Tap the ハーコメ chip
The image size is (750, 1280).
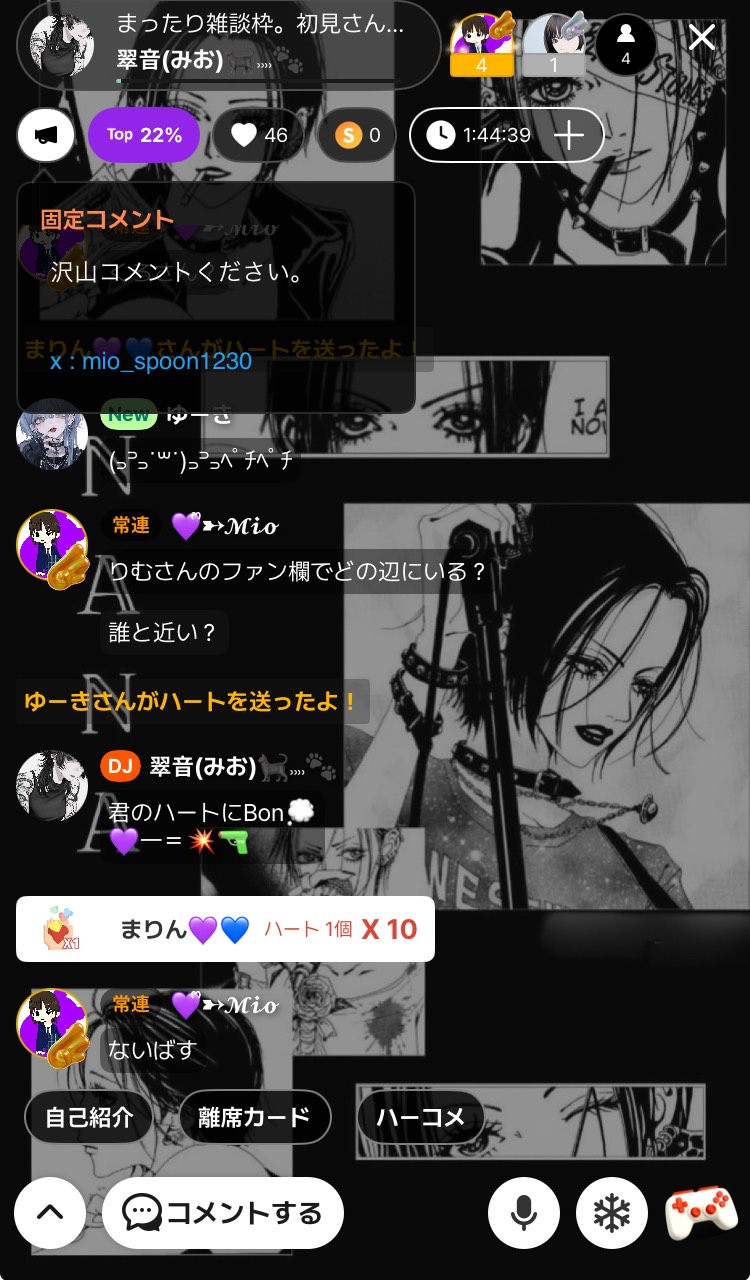point(420,1117)
